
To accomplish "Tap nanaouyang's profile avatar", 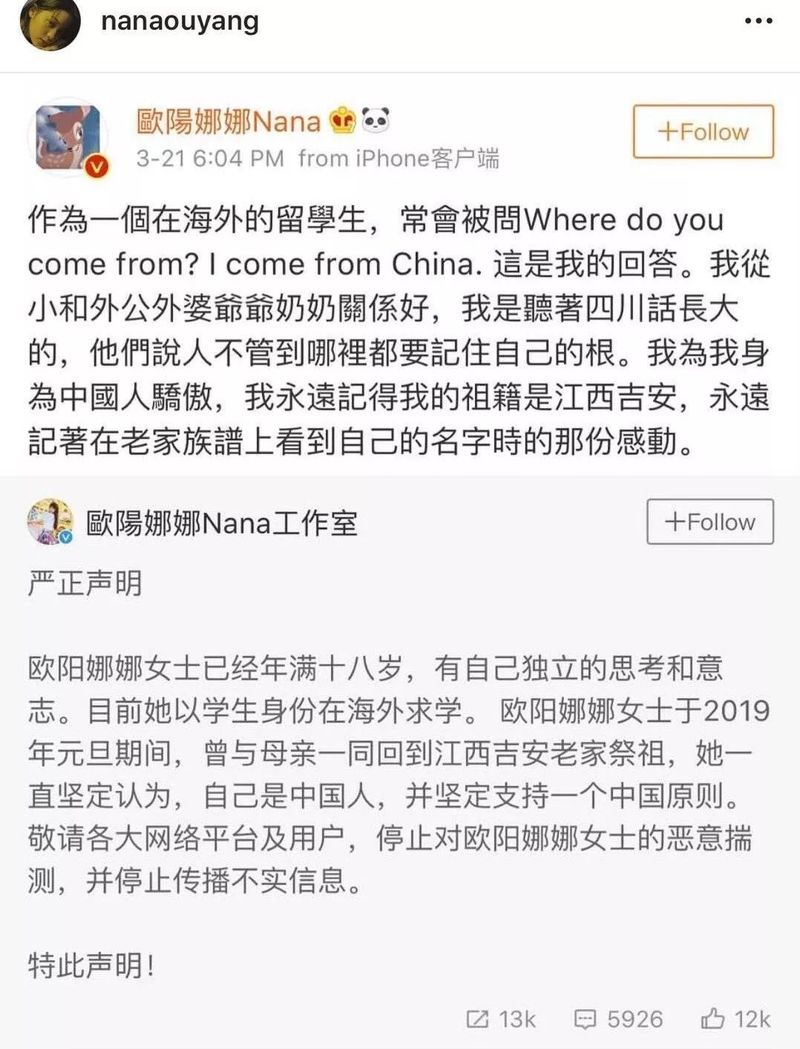I will pos(49,22).
